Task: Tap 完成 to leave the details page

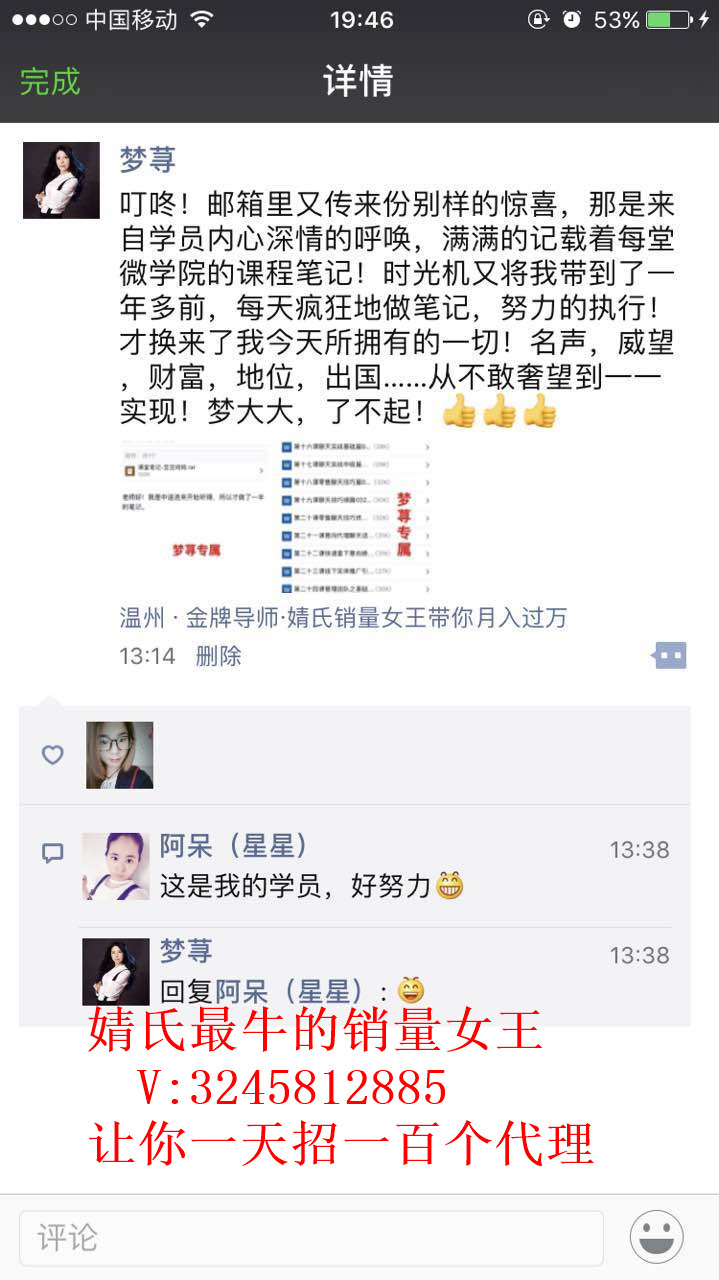Action: [x=49, y=81]
